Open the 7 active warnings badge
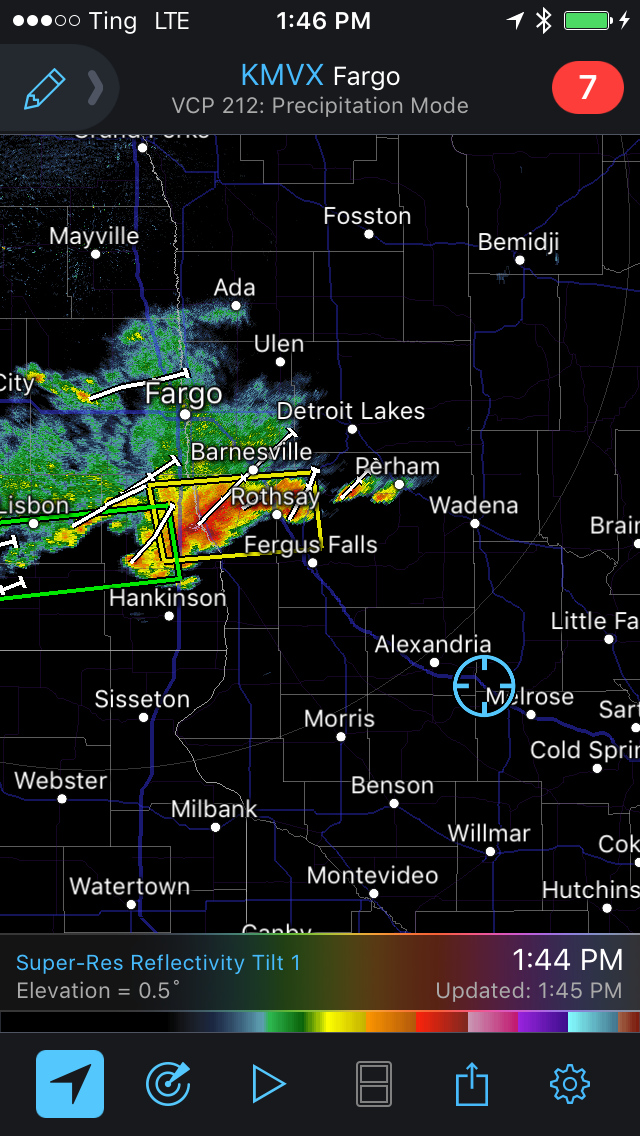The height and width of the screenshot is (1136, 640). coord(588,88)
